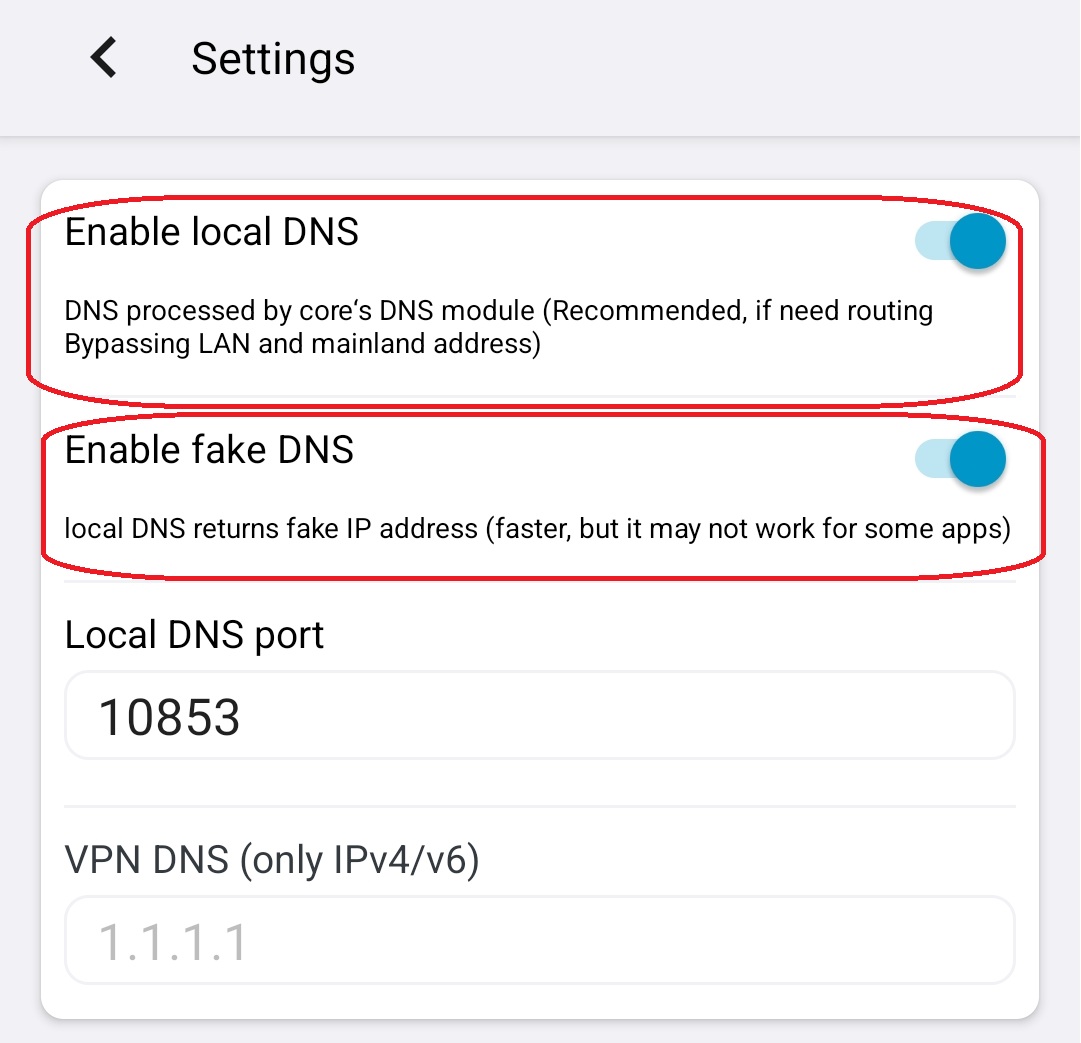Viewport: 1081px width, 1043px height.
Task: Tap the VPN DNS input field
Action: coord(540,941)
